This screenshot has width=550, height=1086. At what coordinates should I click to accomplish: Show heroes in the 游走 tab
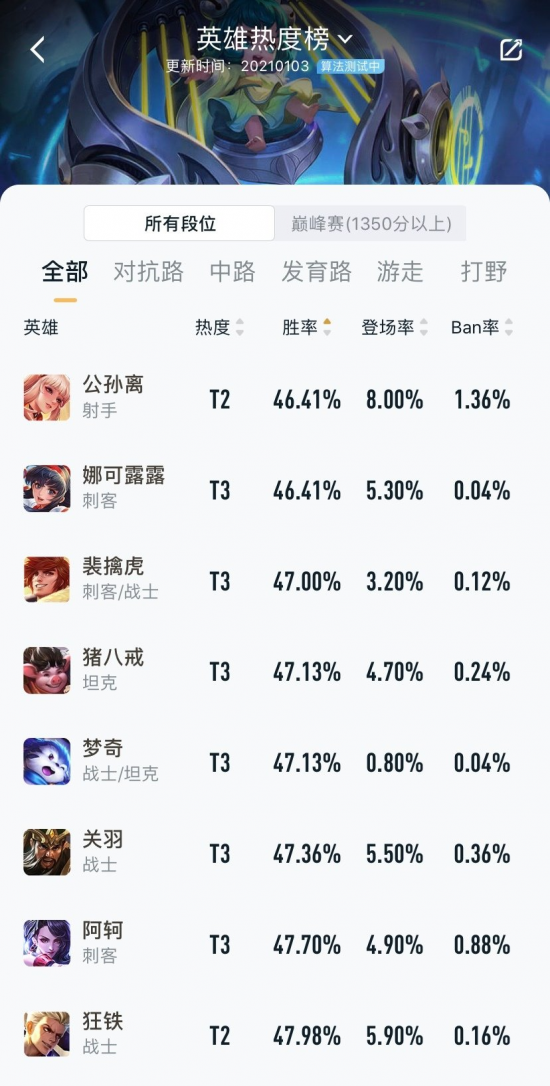click(x=400, y=272)
